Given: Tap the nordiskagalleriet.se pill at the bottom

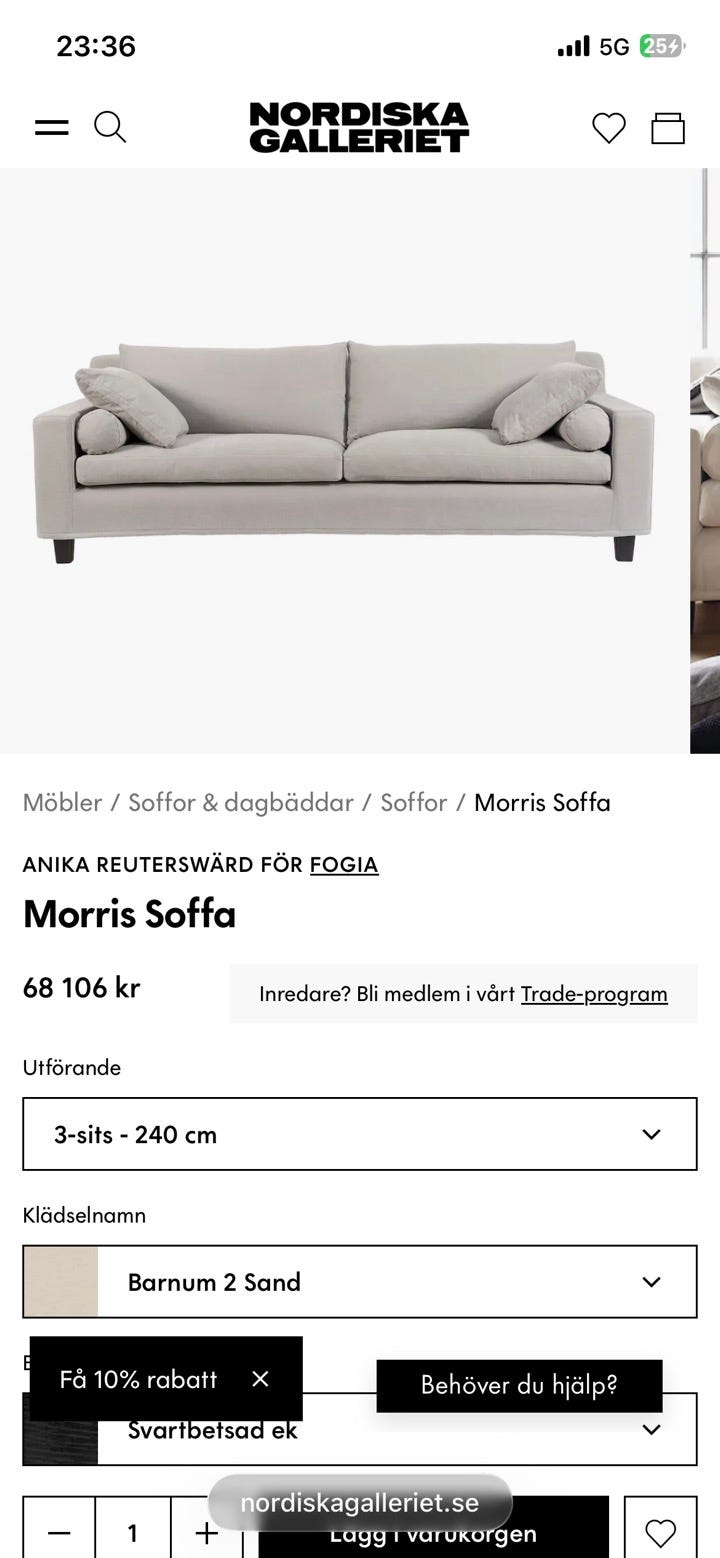Looking at the screenshot, I should tap(359, 1501).
